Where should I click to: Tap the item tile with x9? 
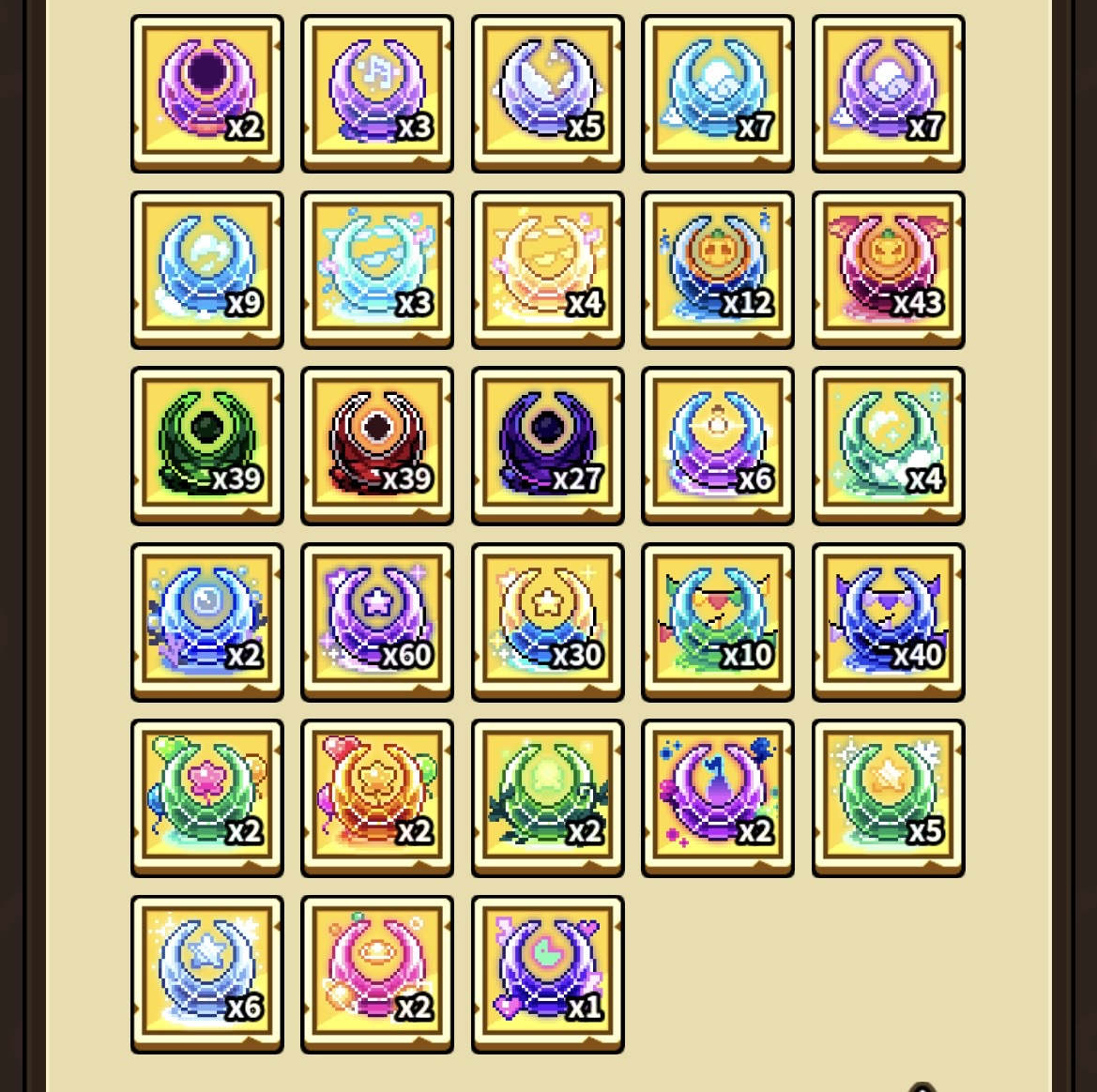tap(206, 269)
